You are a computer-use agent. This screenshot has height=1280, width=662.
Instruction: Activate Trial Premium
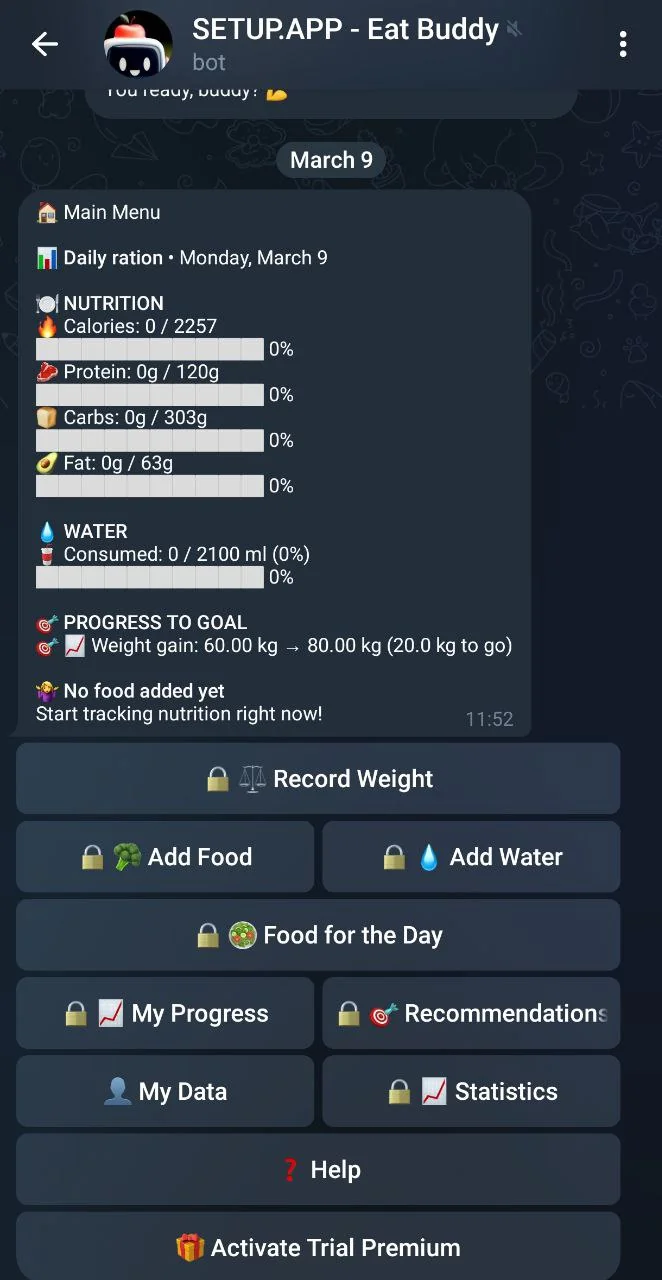(318, 1246)
